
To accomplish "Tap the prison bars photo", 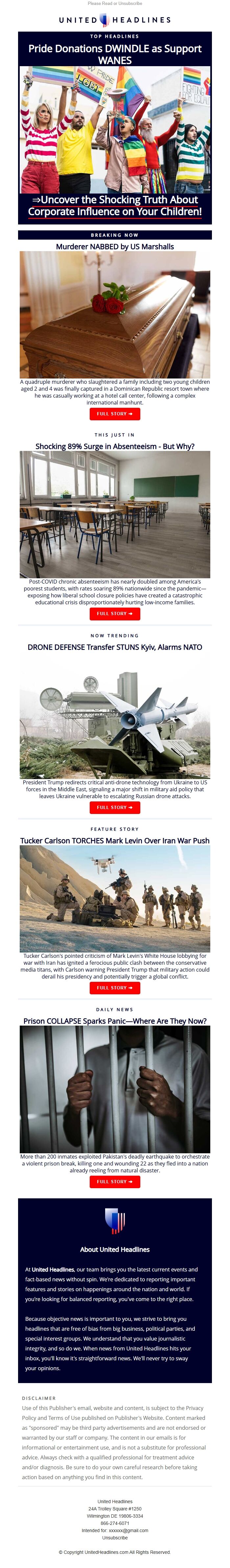I will 115,1089.
